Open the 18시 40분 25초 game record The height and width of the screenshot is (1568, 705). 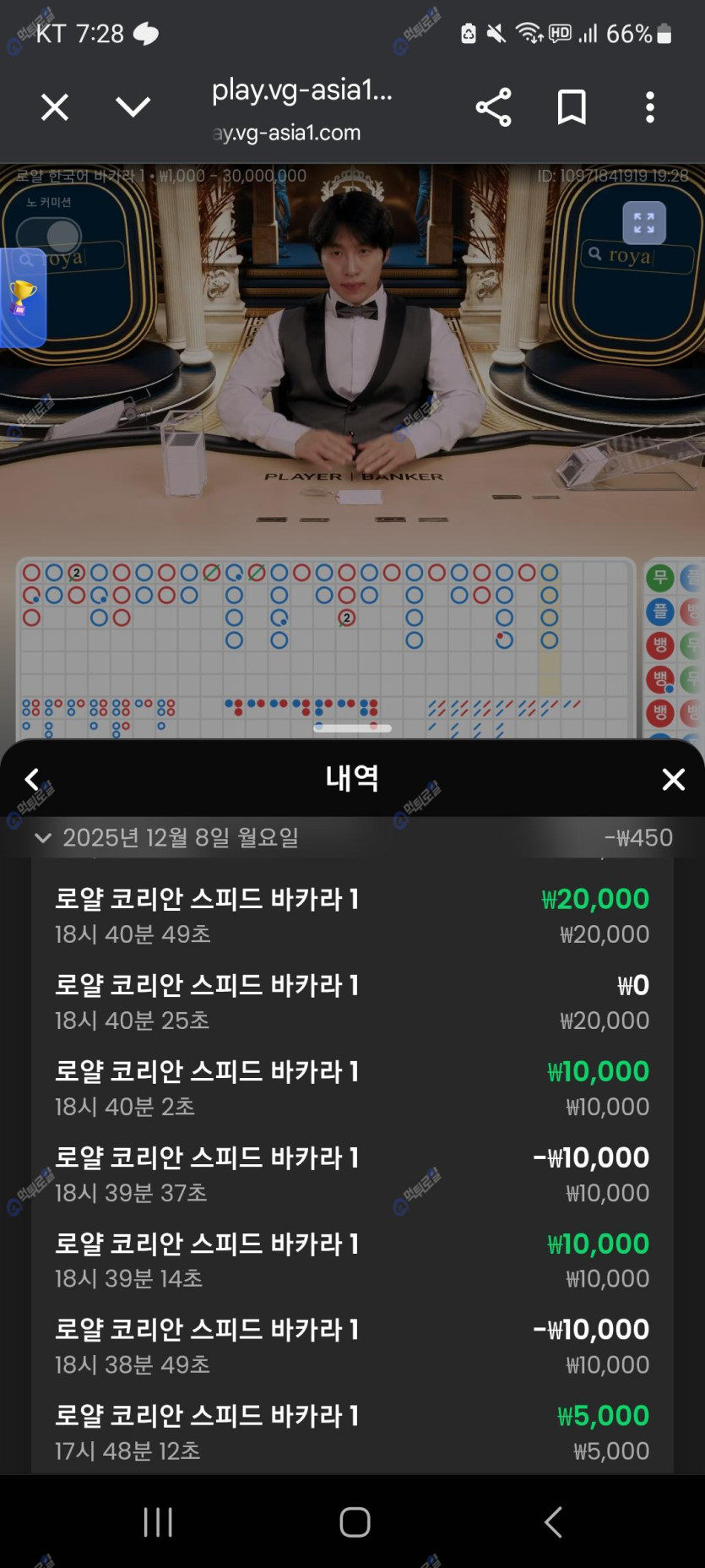pos(352,1002)
